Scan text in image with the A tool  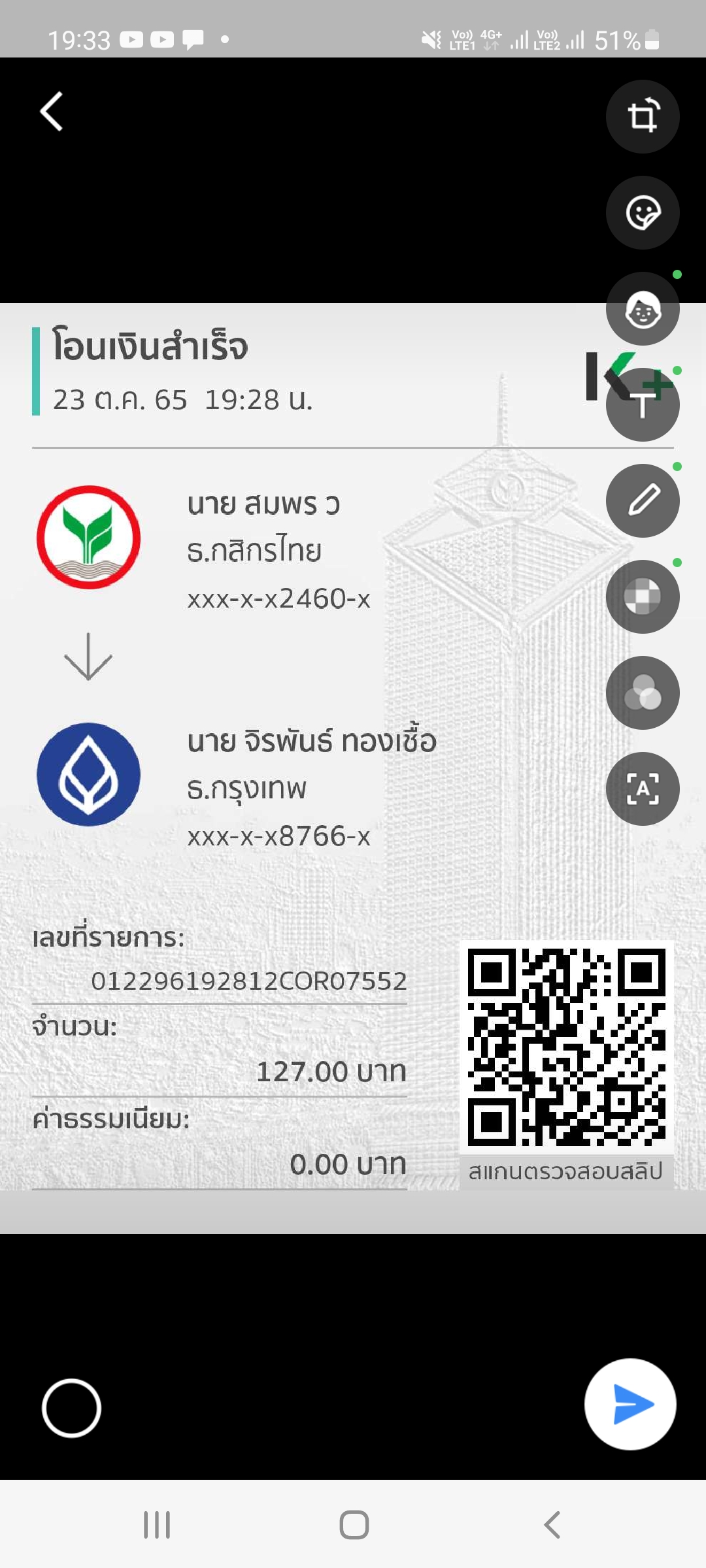643,789
